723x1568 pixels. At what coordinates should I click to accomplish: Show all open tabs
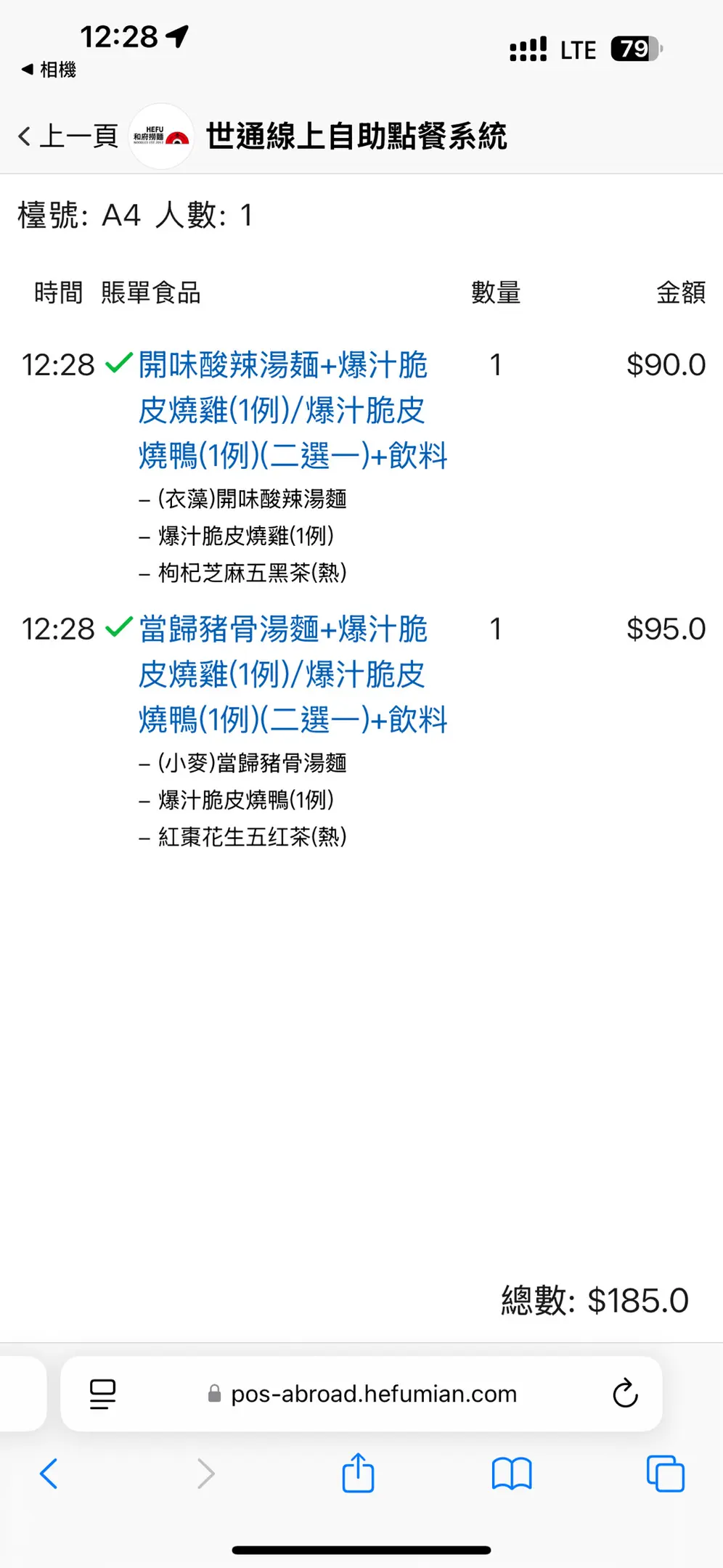[x=665, y=1474]
